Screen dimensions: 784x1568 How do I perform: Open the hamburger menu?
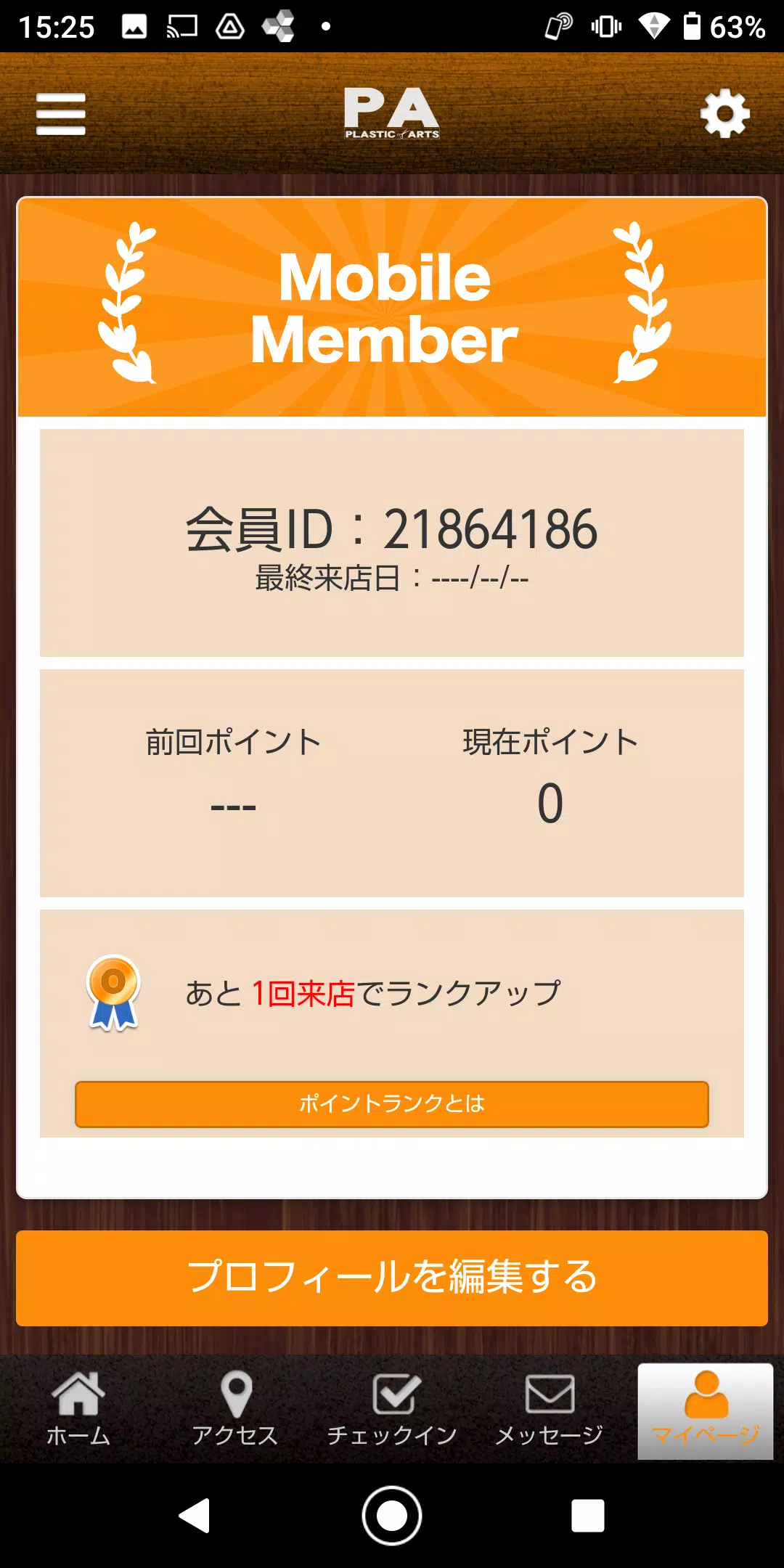[x=61, y=114]
